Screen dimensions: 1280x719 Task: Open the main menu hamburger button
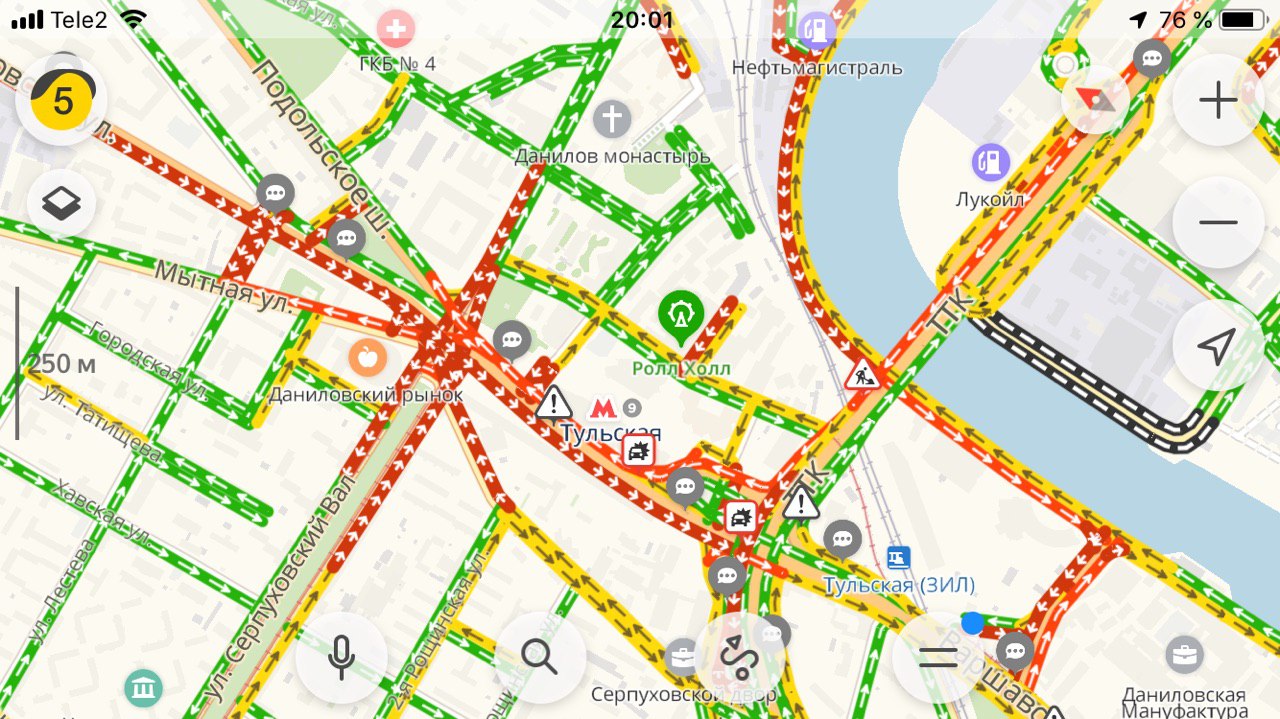[938, 657]
